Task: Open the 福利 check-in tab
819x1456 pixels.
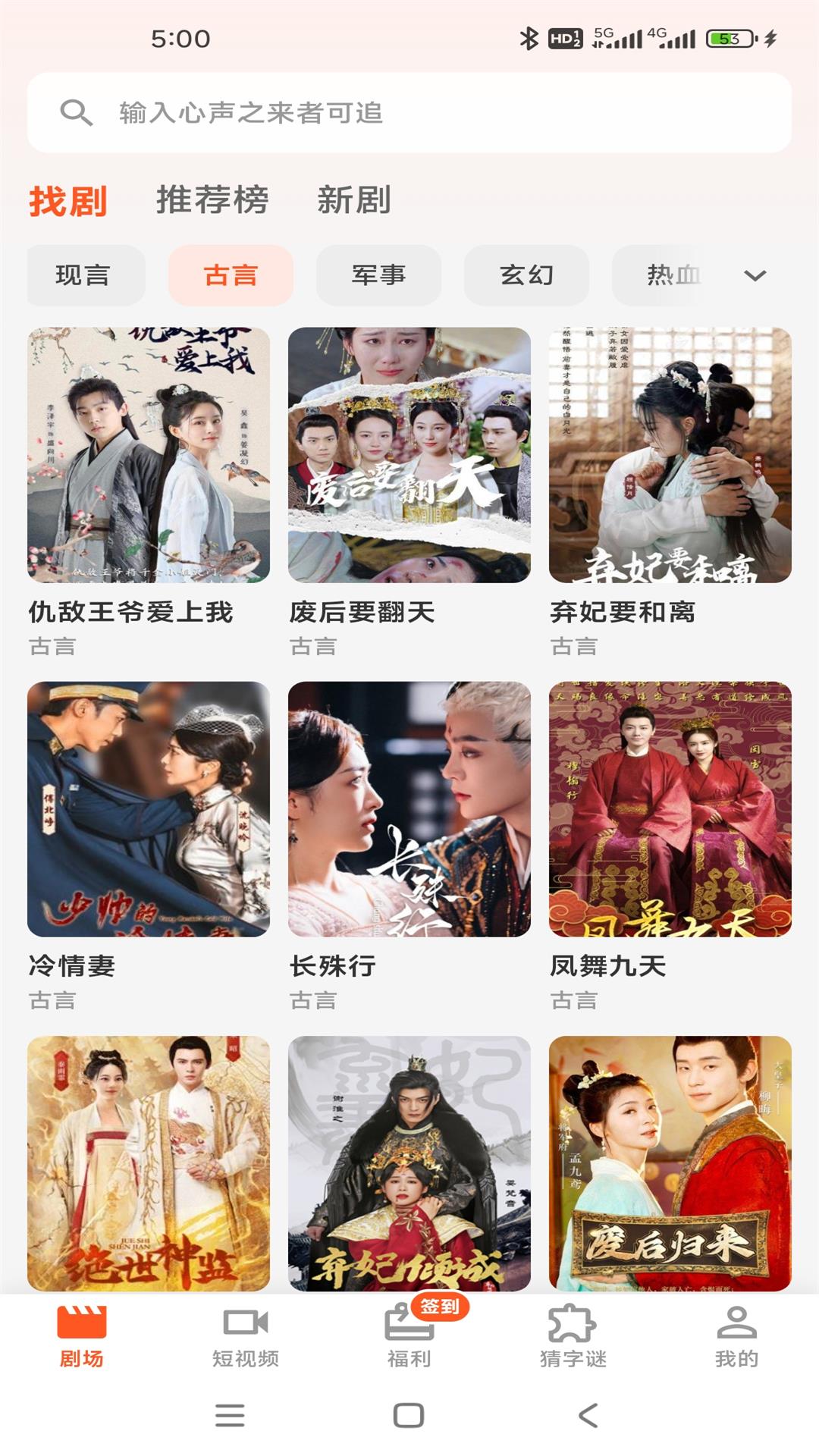Action: 409,1338
